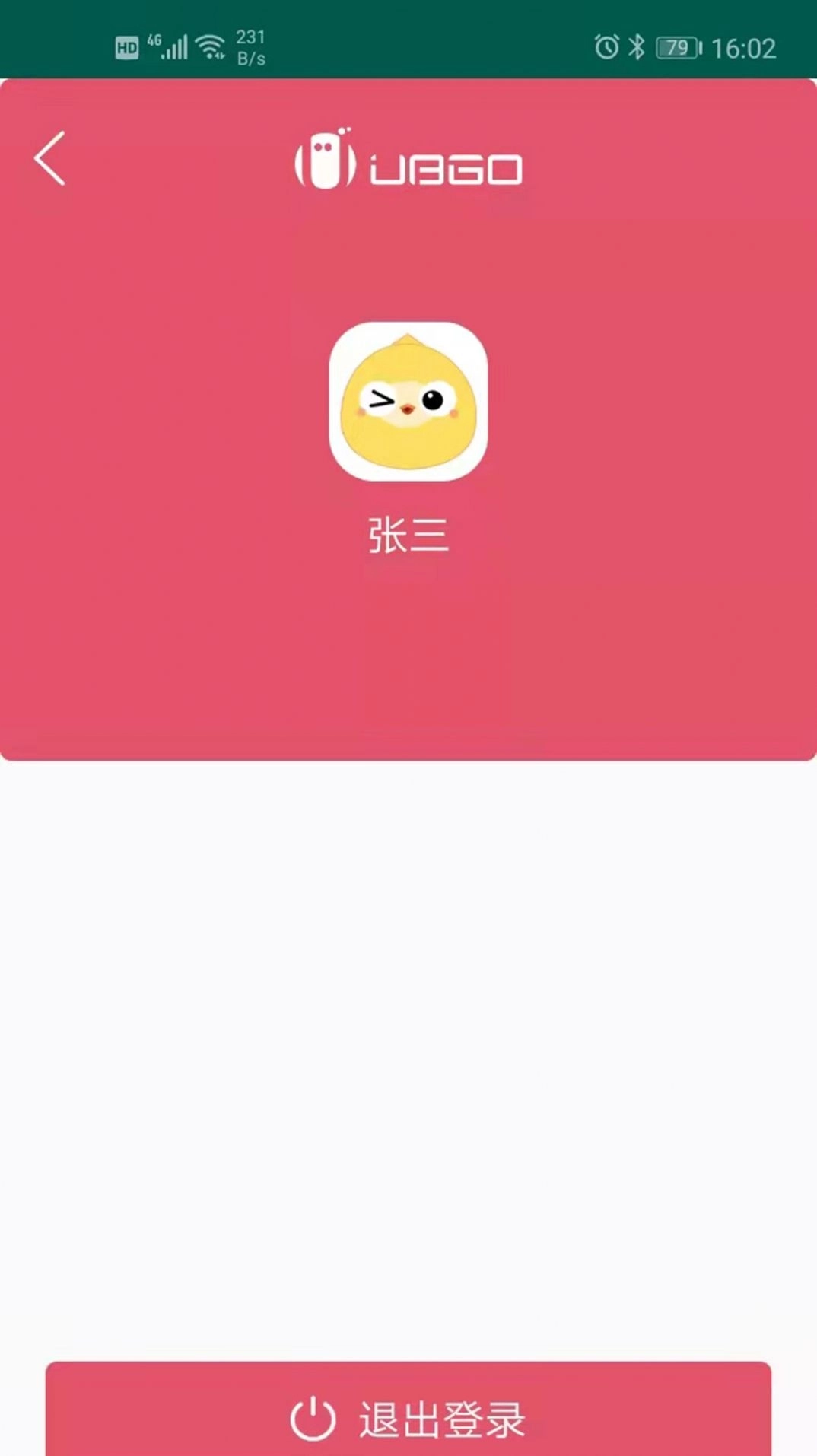Tap the back chevron in top left
Viewport: 817px width, 1456px height.
pyautogui.click(x=49, y=160)
